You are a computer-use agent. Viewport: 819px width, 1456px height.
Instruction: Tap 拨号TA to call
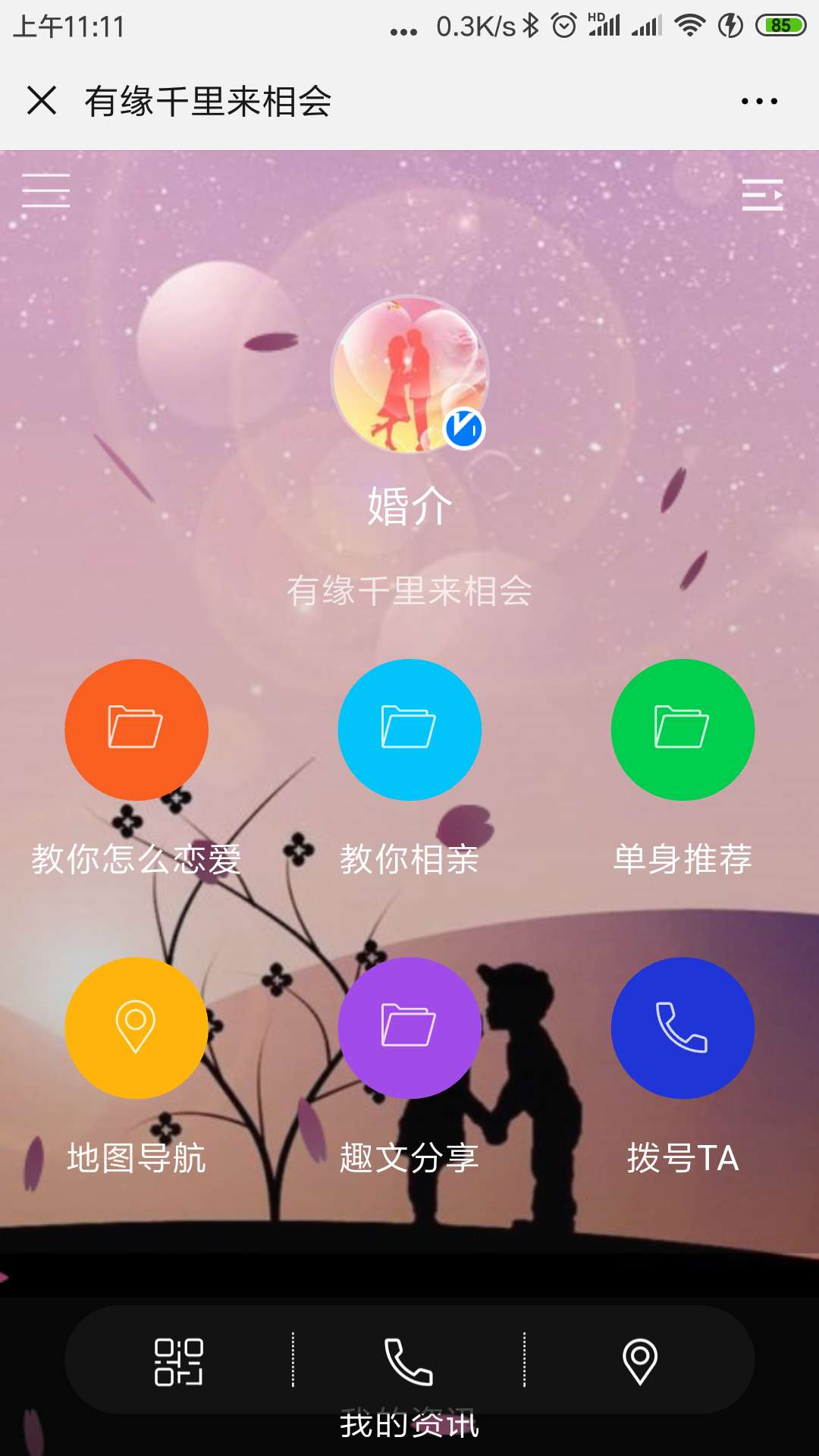click(682, 1028)
